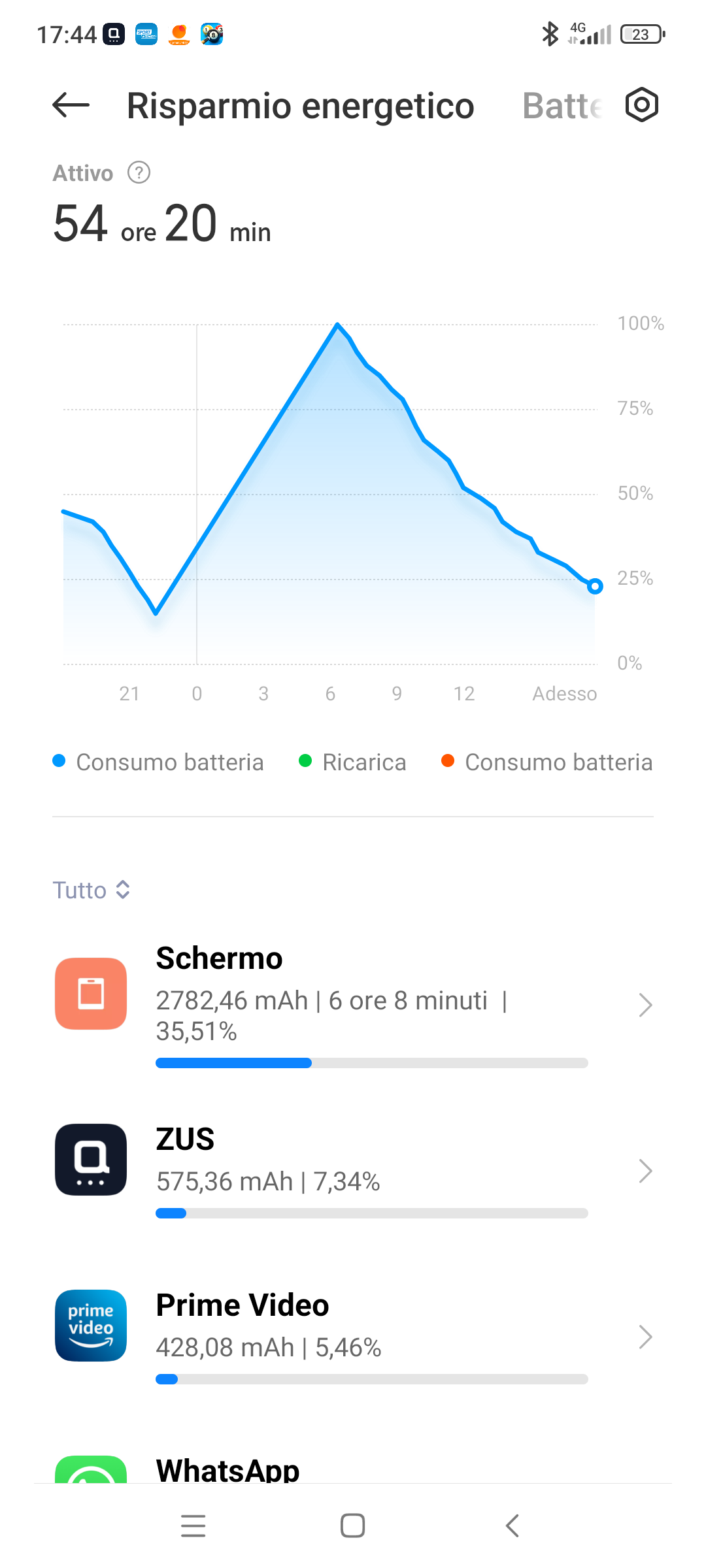The image size is (706, 1568).
Task: Open Prime Video battery usage details
Action: click(x=353, y=1335)
